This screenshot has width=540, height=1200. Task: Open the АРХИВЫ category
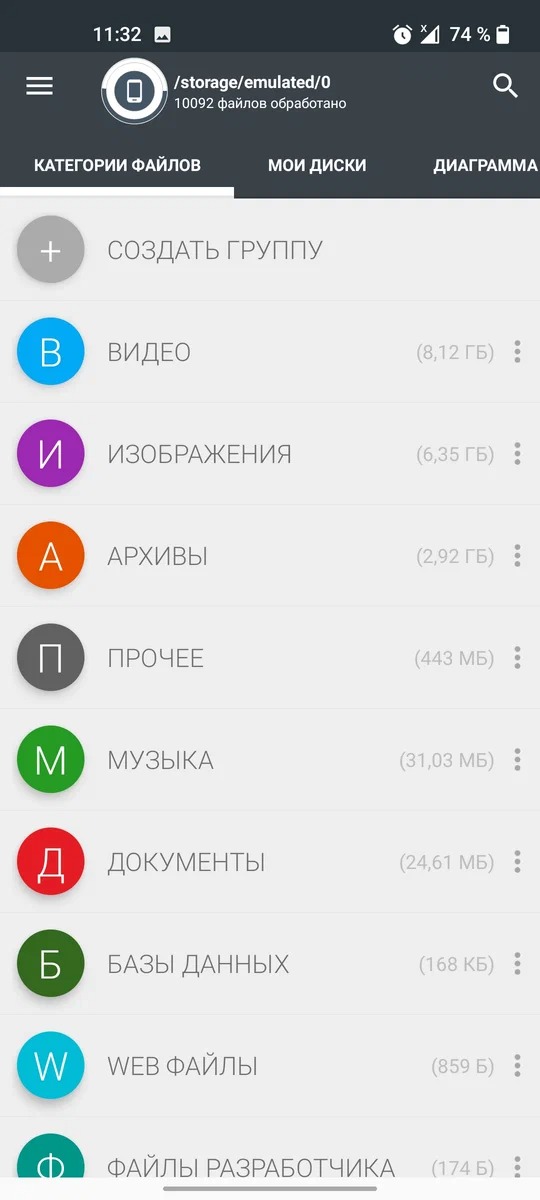coord(270,556)
